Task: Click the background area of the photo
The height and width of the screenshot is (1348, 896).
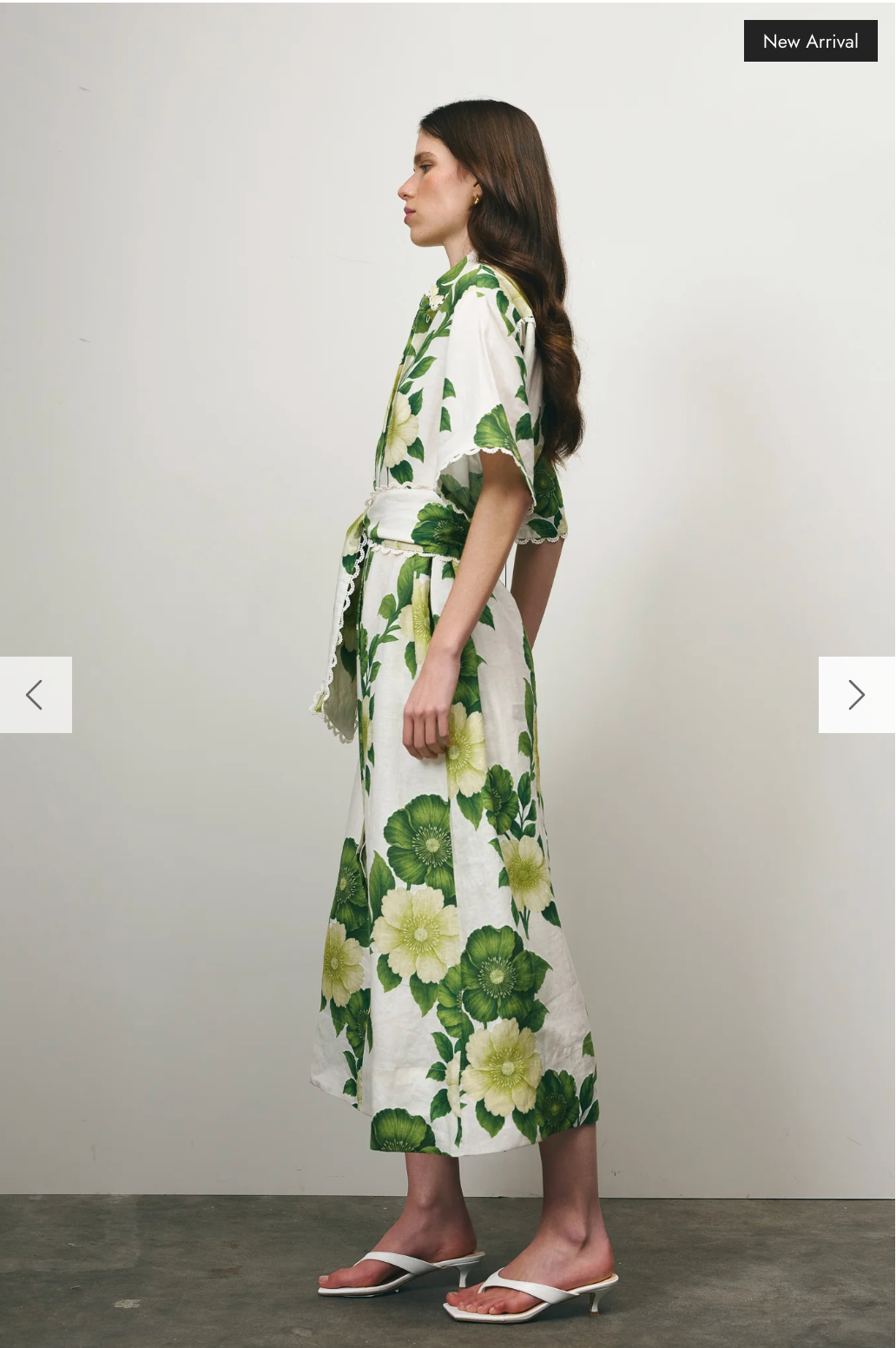Action: tap(156, 347)
